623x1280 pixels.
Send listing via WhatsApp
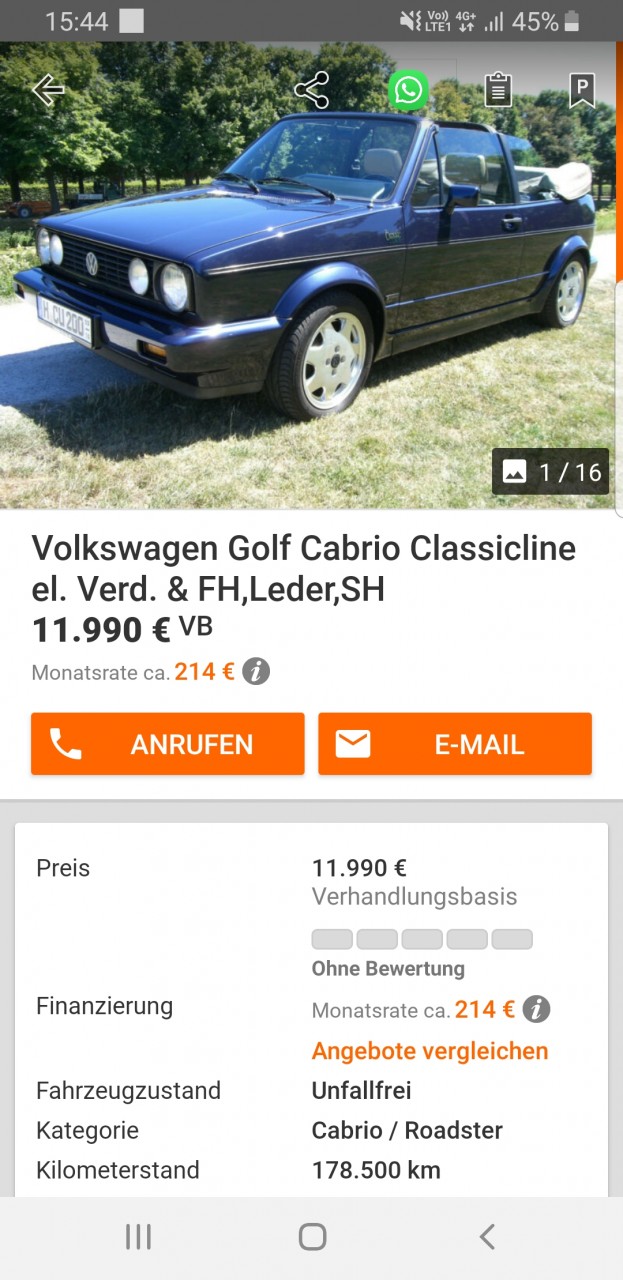408,91
